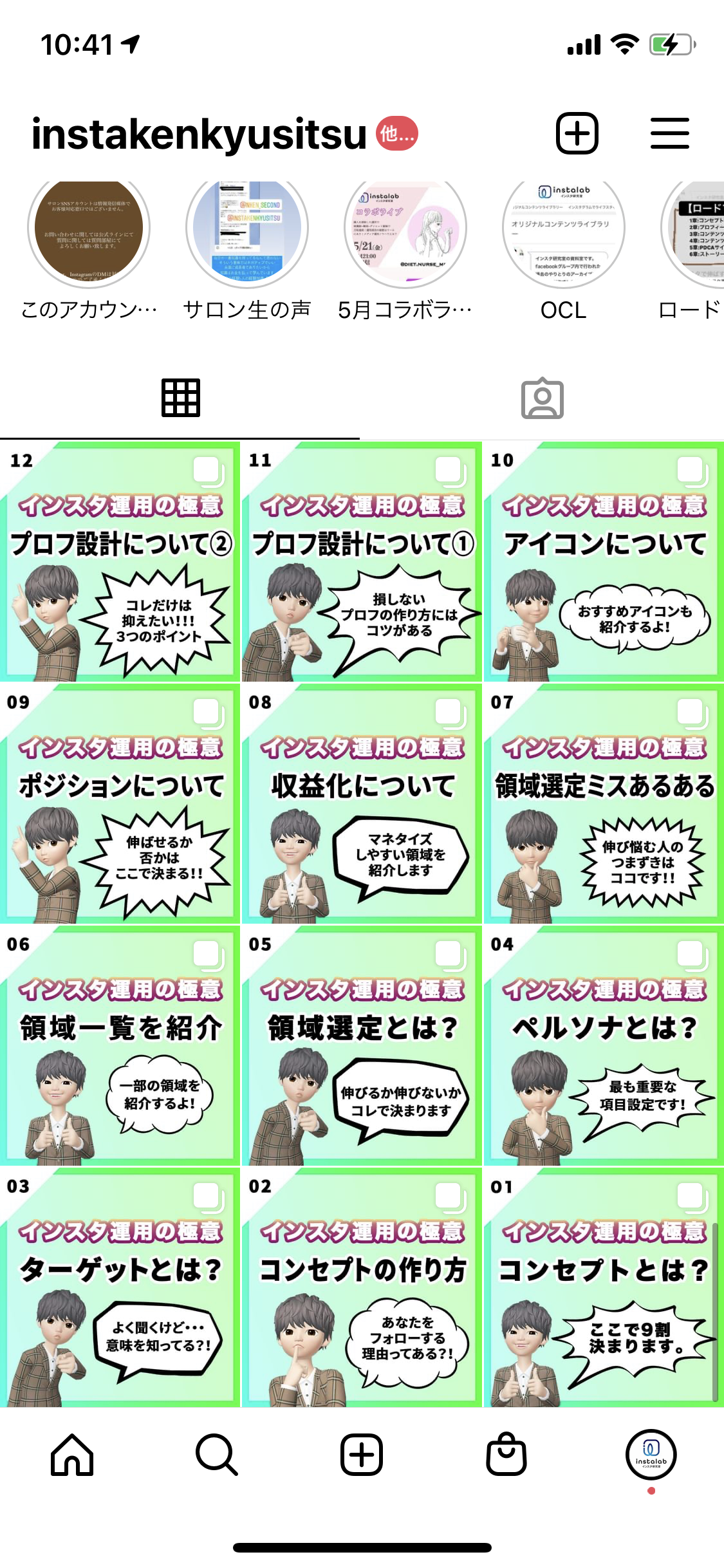This screenshot has height=1568, width=724.
Task: View post 02 コンセプトの作り方
Action: (362, 1288)
